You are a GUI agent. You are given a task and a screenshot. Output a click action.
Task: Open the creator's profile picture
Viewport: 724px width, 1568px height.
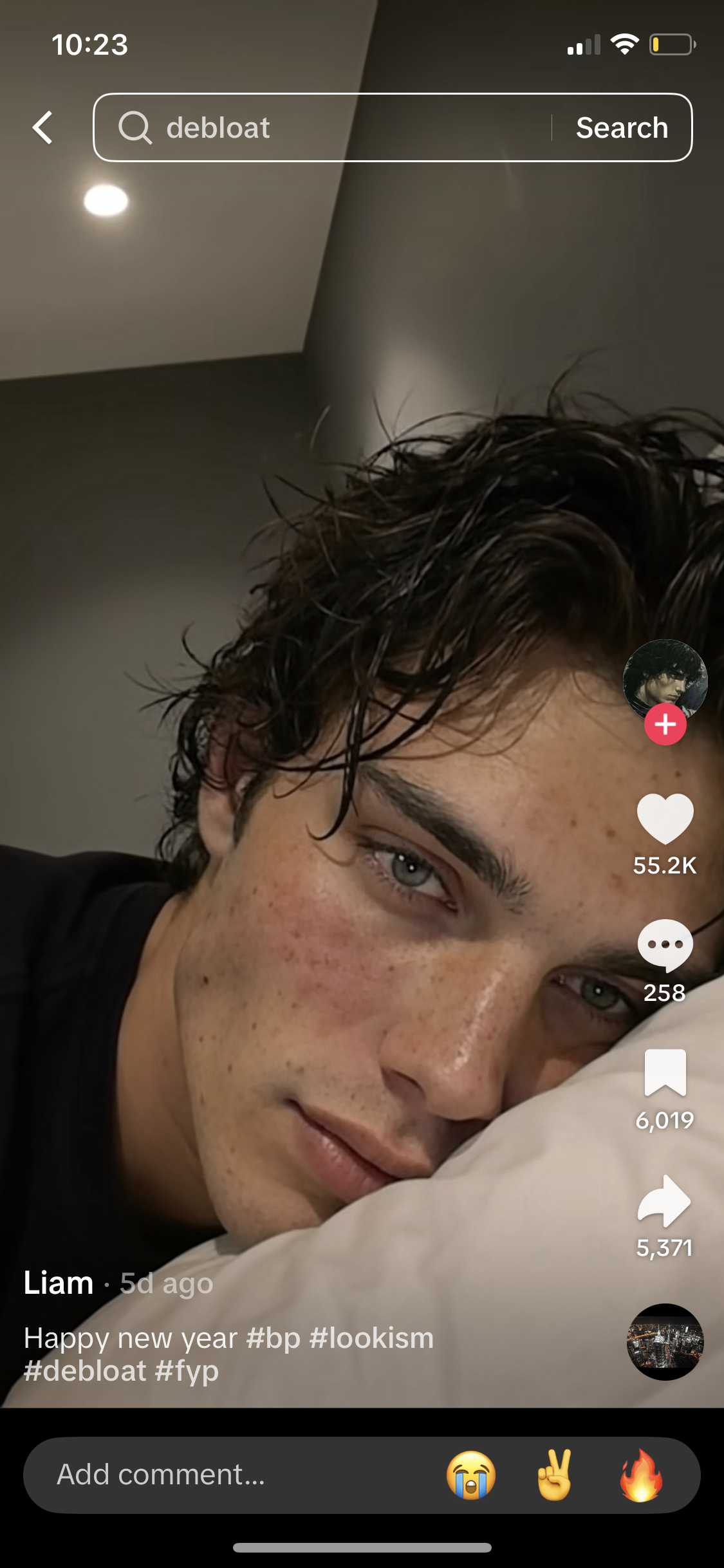pos(665,677)
